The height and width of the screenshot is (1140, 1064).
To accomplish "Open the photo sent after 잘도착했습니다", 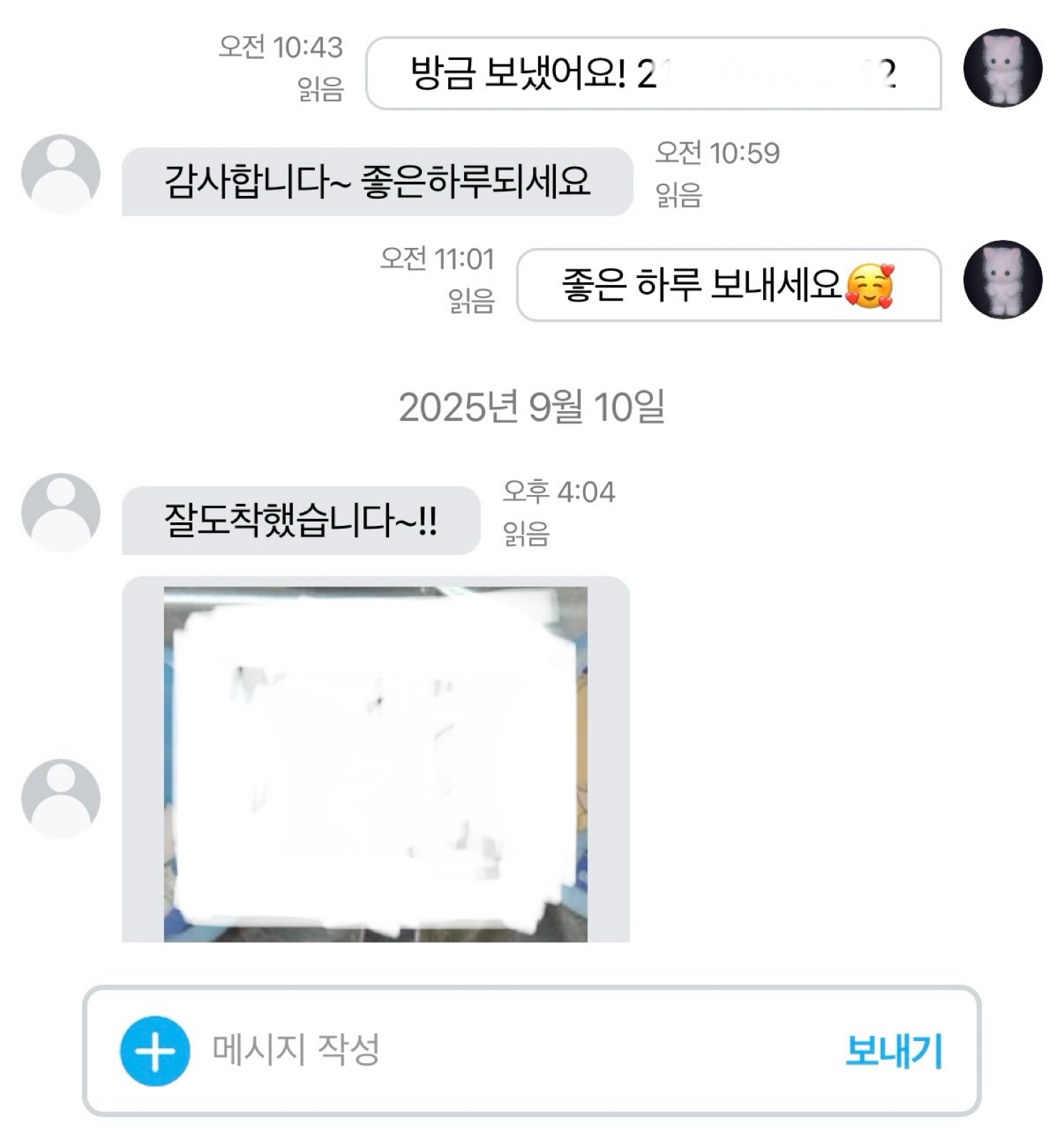I will coord(376,763).
